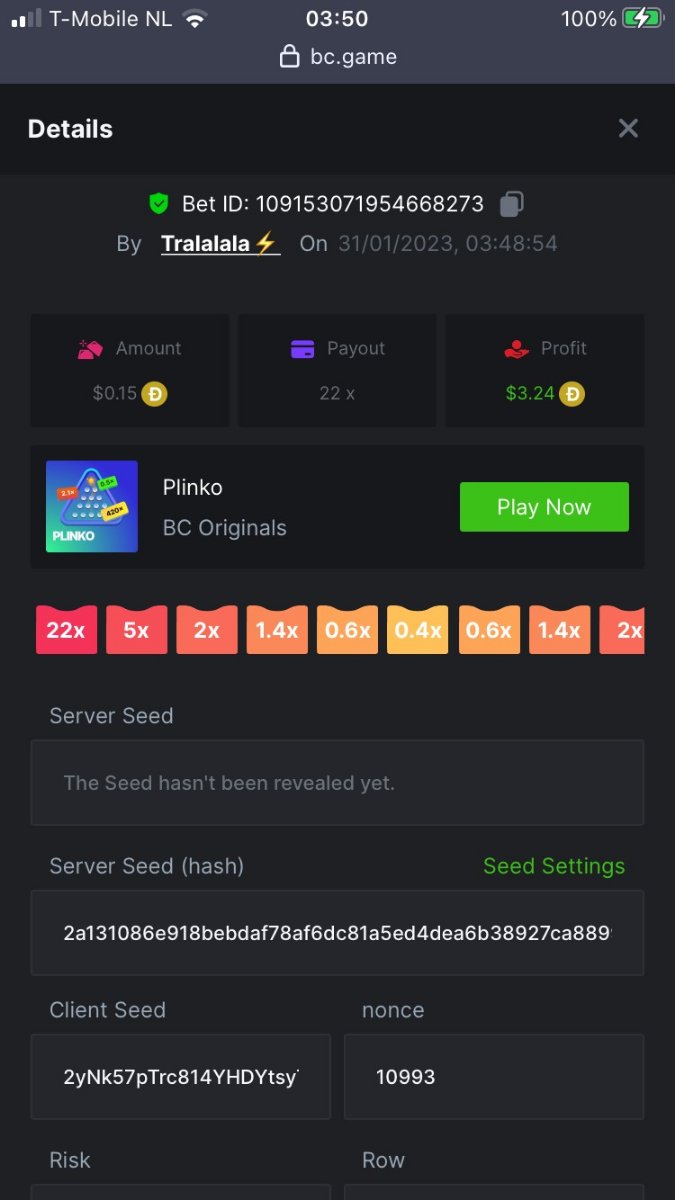Tap the Play Now button for Plinko
Screen dimensions: 675x1200
pyautogui.click(x=544, y=507)
